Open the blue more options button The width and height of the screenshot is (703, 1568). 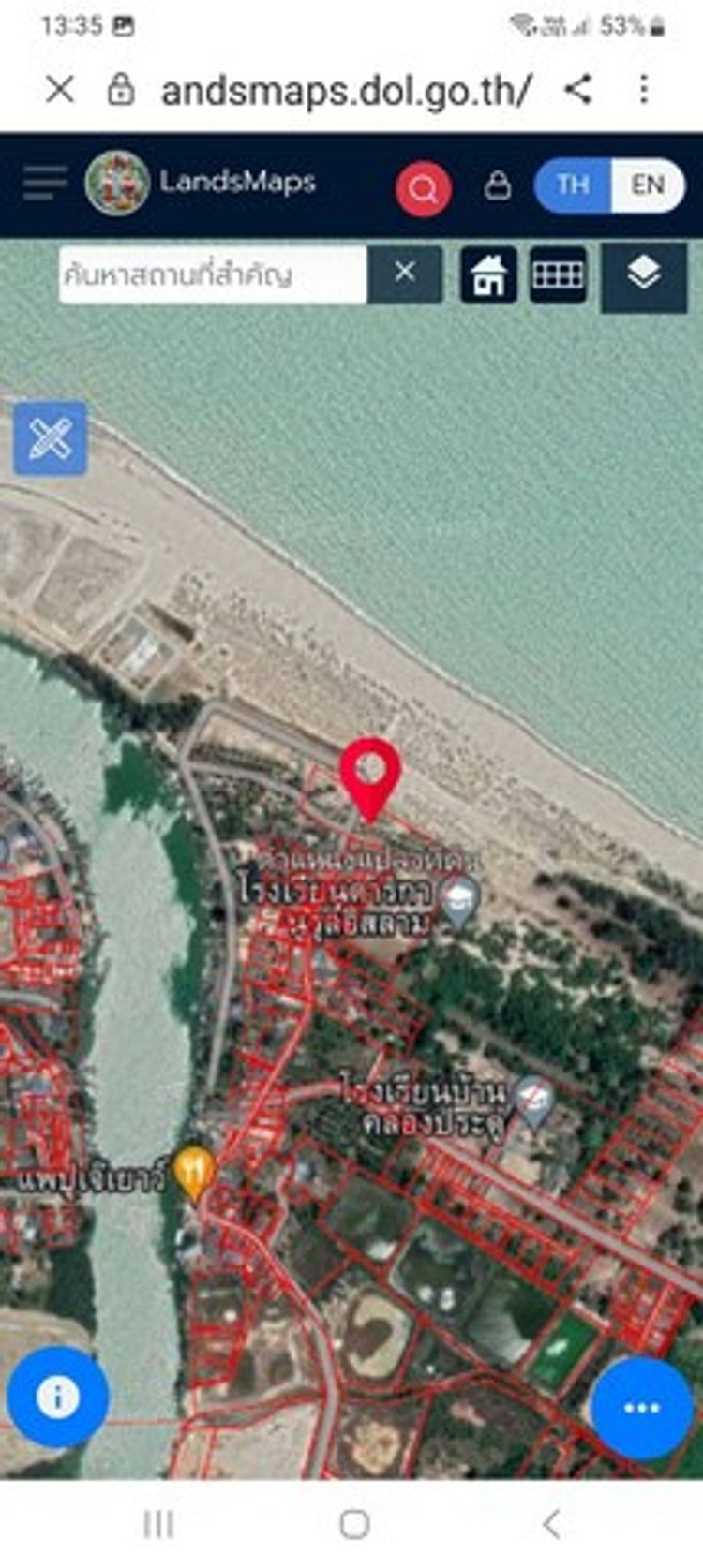(641, 1408)
